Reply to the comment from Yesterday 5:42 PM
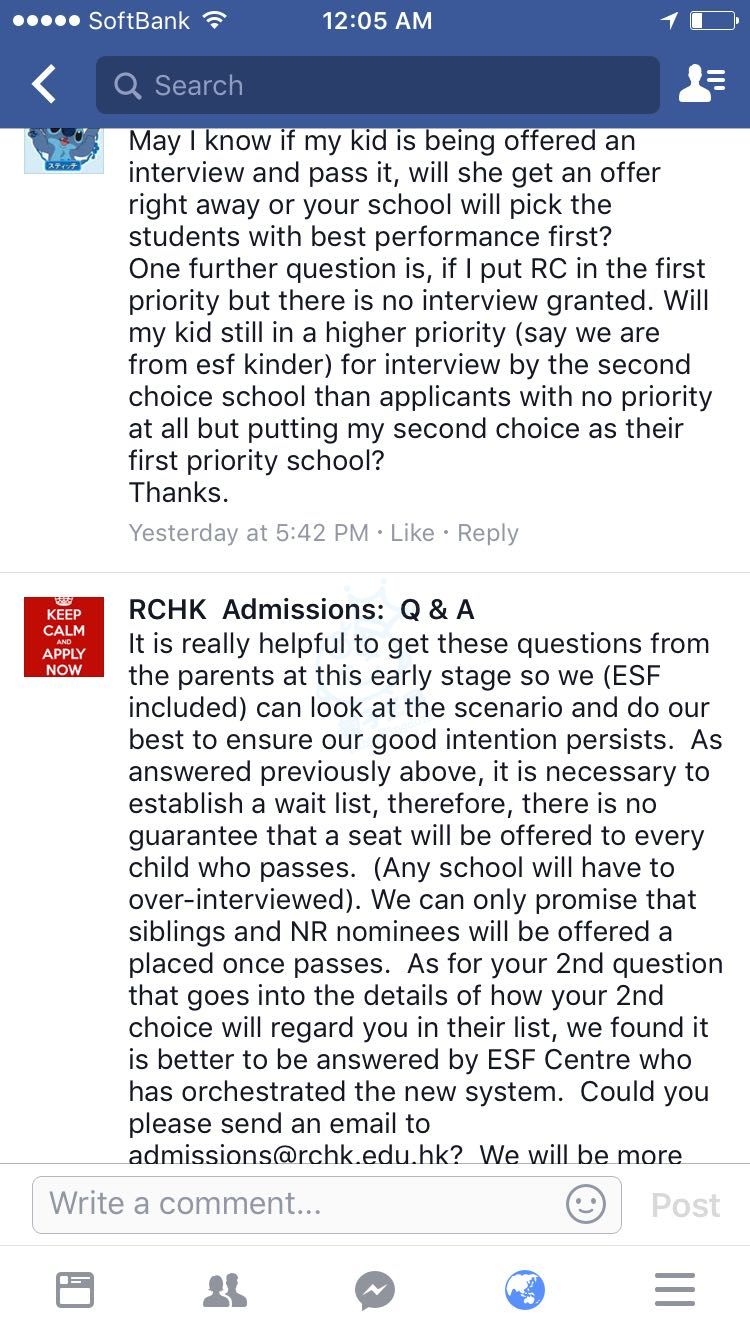This screenshot has width=750, height=1334. point(488,533)
